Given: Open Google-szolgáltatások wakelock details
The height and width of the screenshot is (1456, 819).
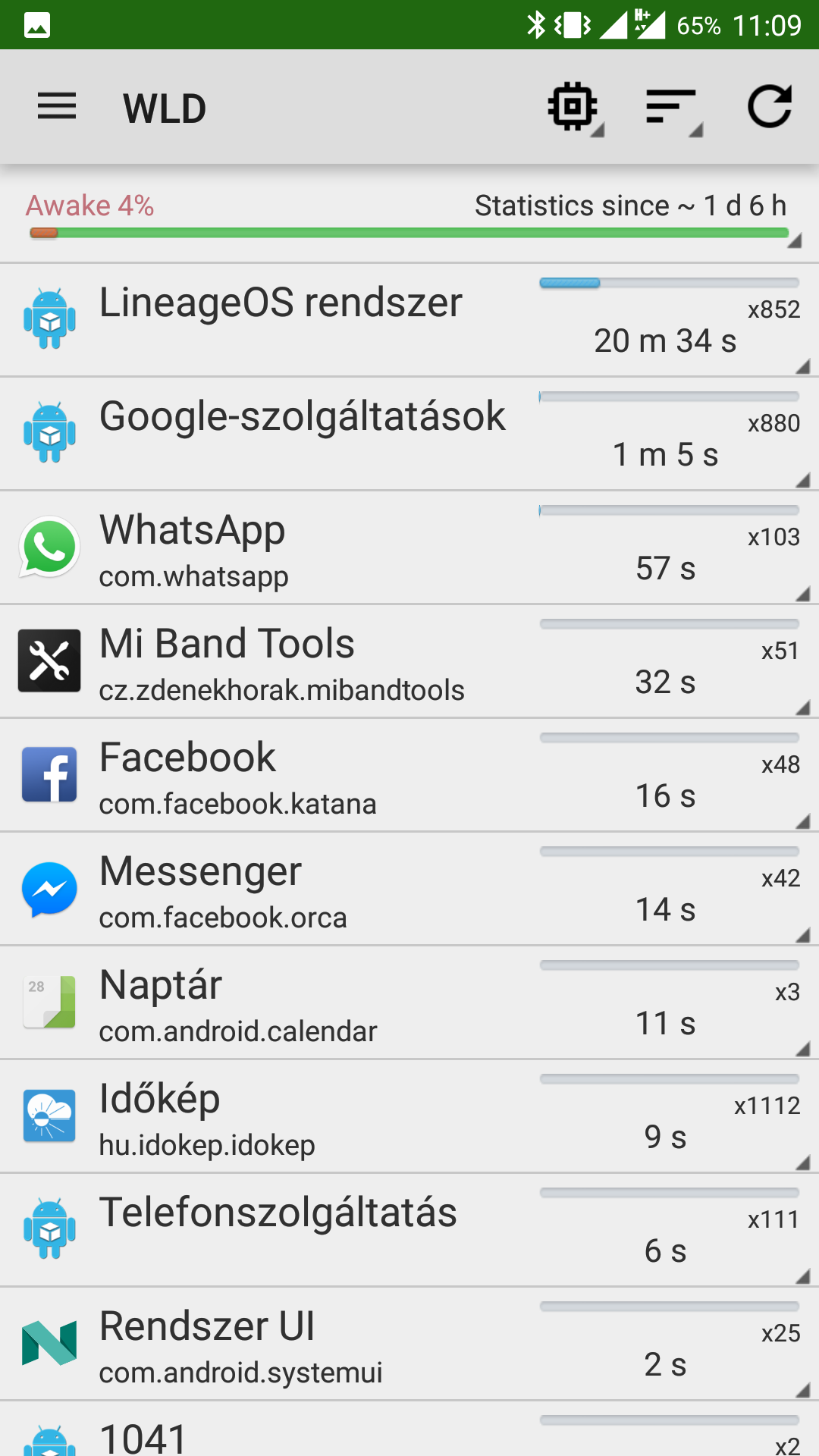Looking at the screenshot, I should point(409,434).
